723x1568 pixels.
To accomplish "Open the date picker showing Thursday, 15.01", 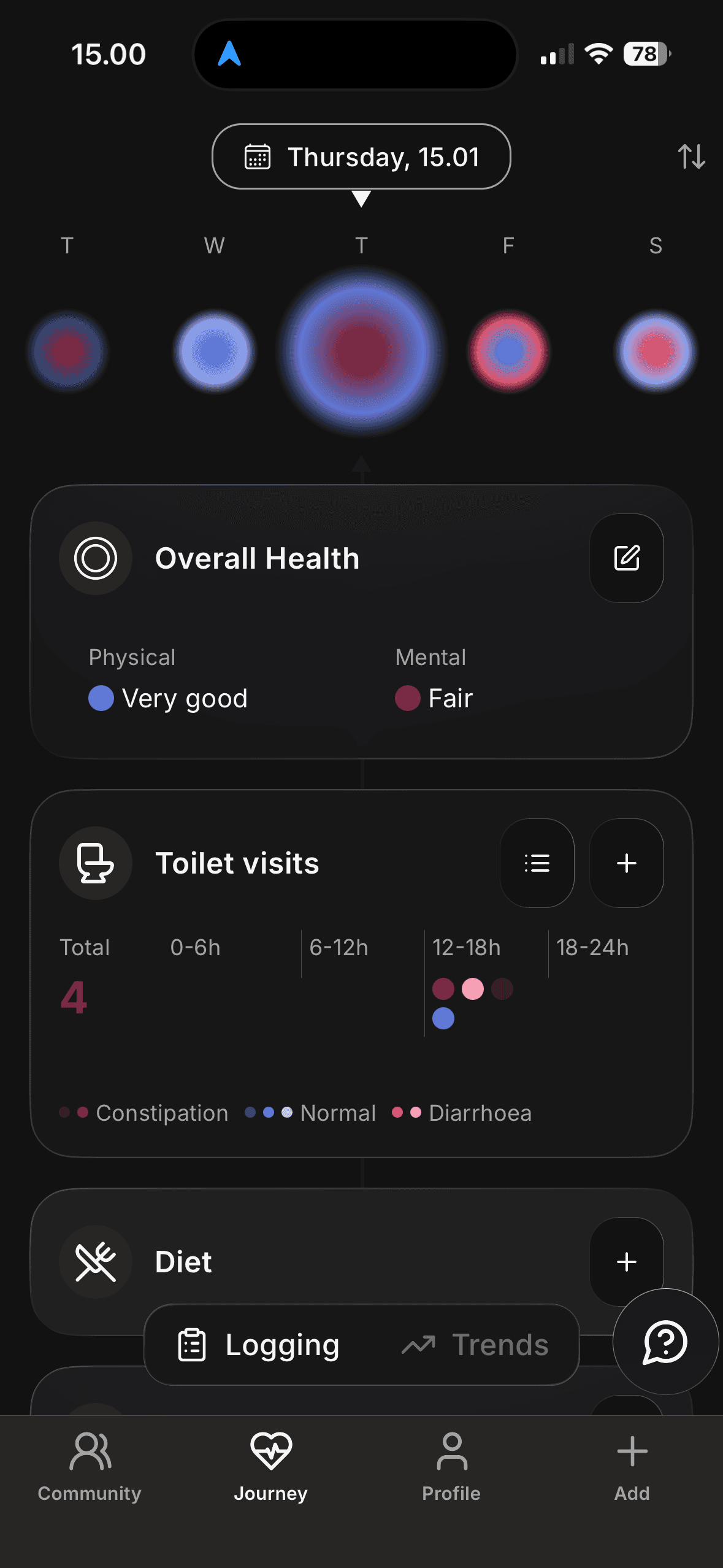I will (361, 157).
